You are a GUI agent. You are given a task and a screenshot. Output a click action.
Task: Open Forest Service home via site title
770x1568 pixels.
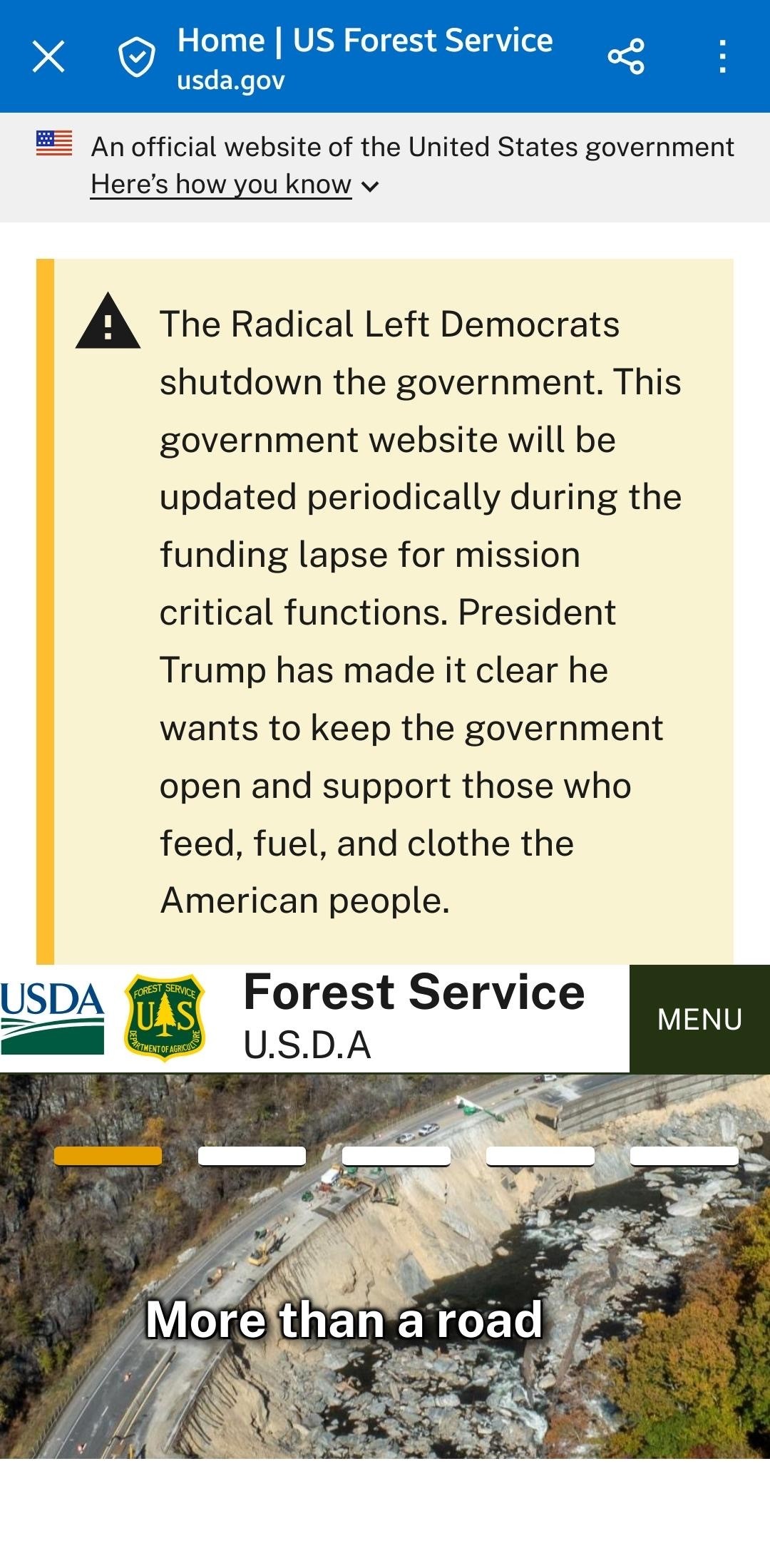tap(414, 993)
